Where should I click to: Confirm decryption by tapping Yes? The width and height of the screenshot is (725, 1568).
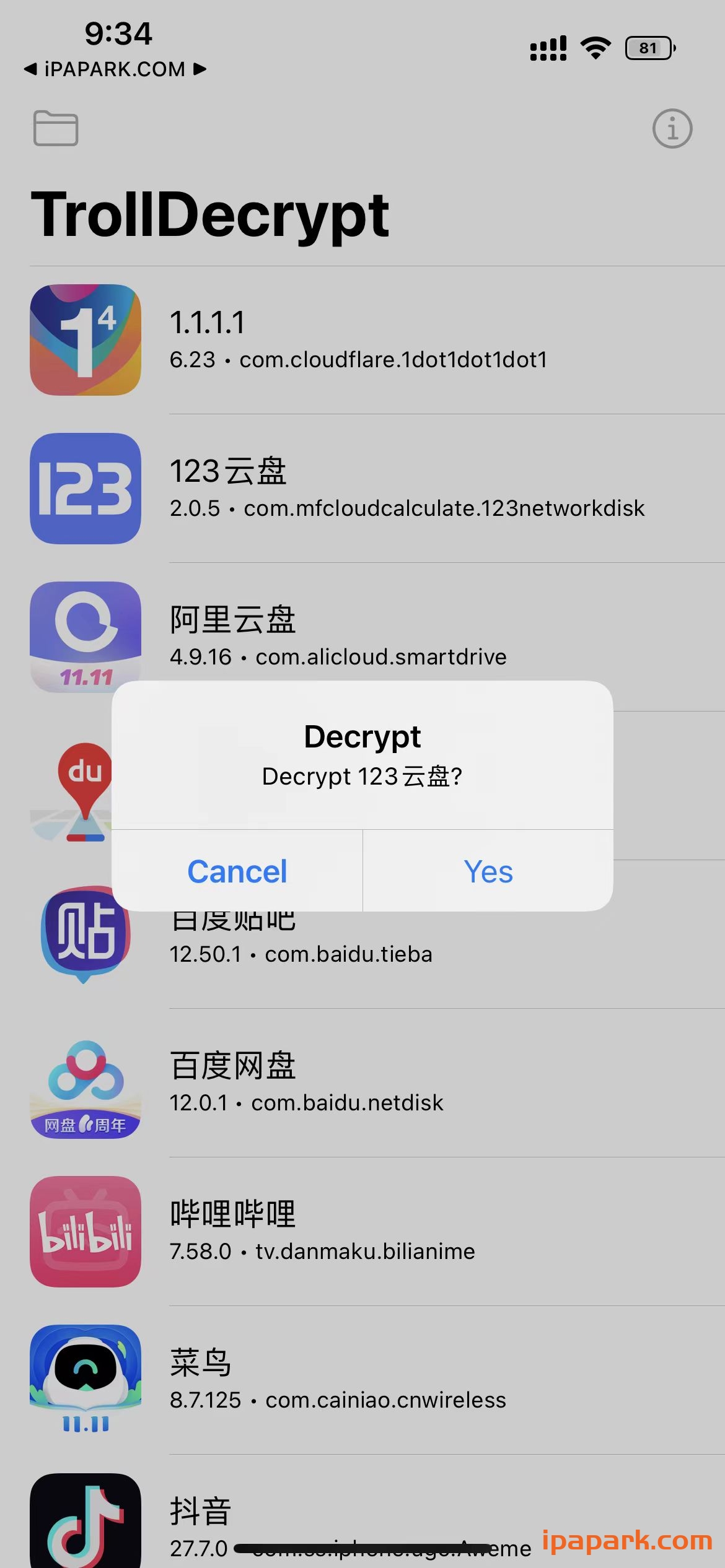[488, 871]
